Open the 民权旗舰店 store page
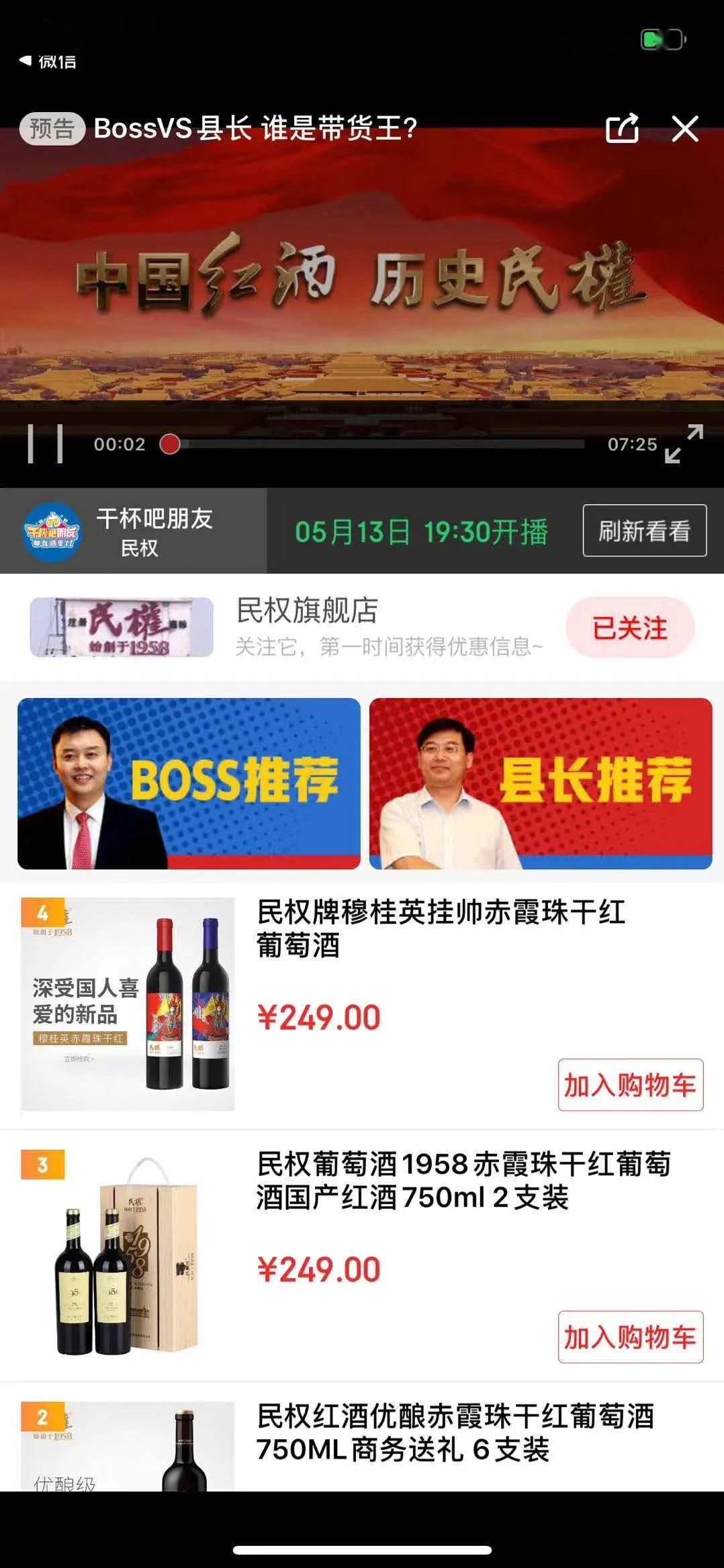The width and height of the screenshot is (724, 1568). [x=306, y=611]
